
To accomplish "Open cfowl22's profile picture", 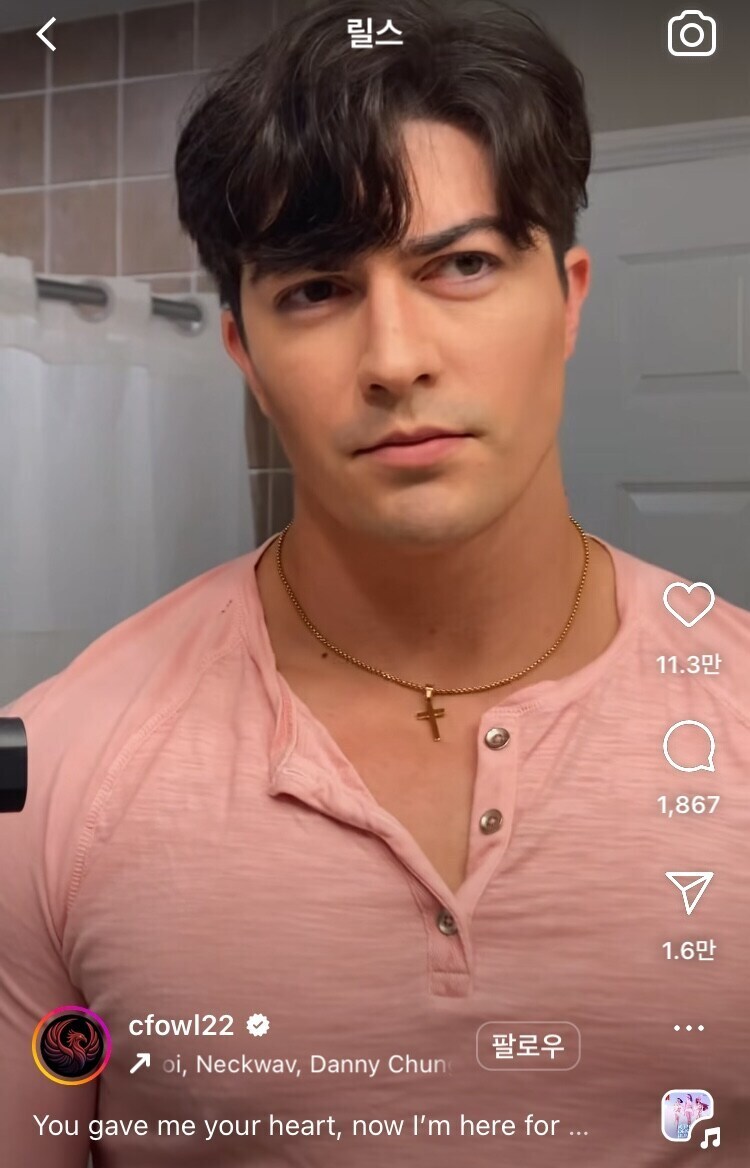I will (x=72, y=1046).
